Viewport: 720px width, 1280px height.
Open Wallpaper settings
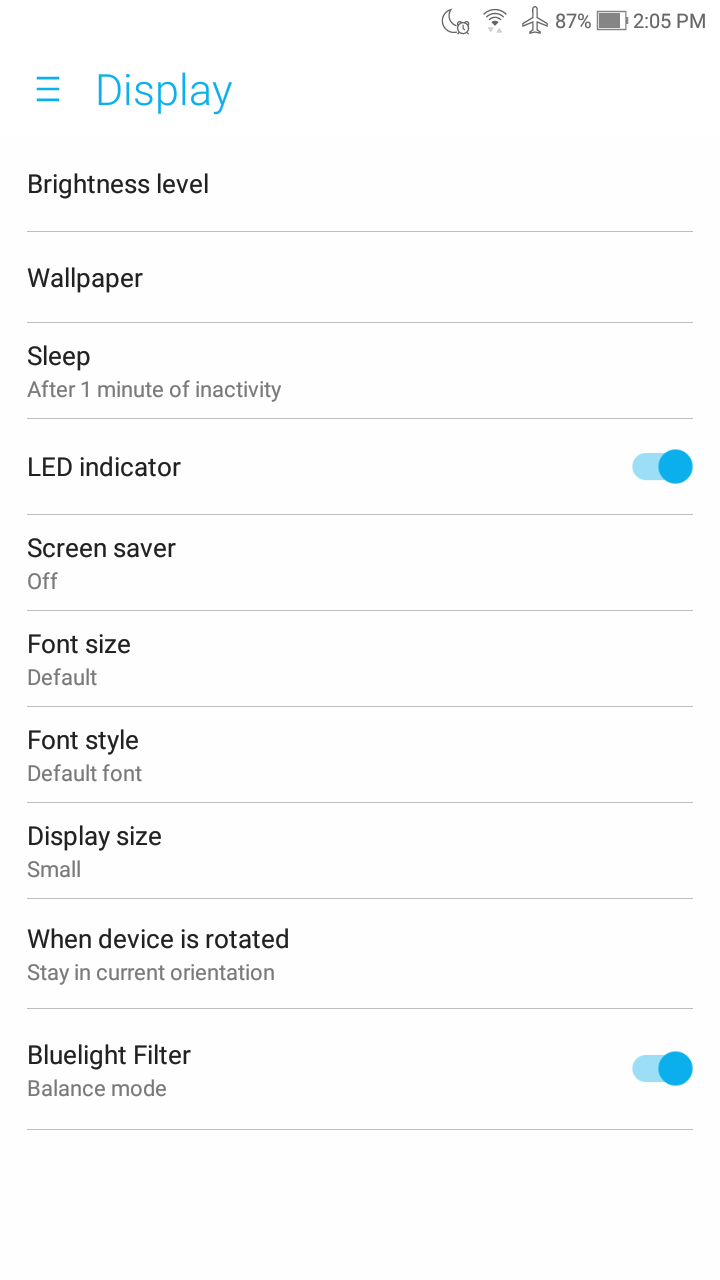pyautogui.click(x=85, y=278)
